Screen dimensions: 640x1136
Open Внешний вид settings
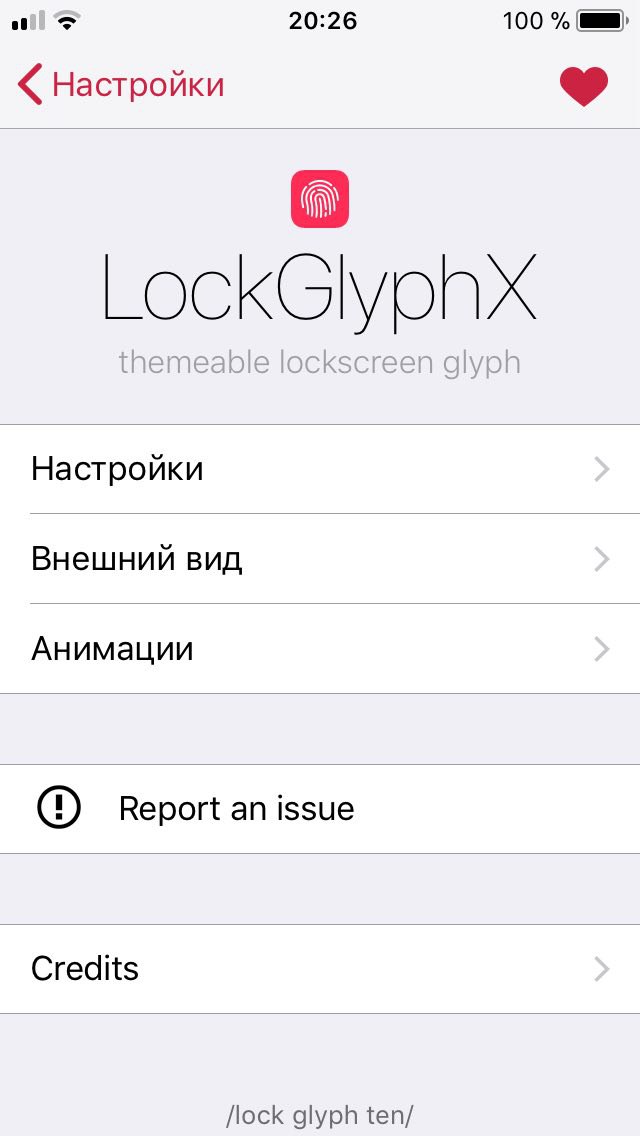point(320,559)
